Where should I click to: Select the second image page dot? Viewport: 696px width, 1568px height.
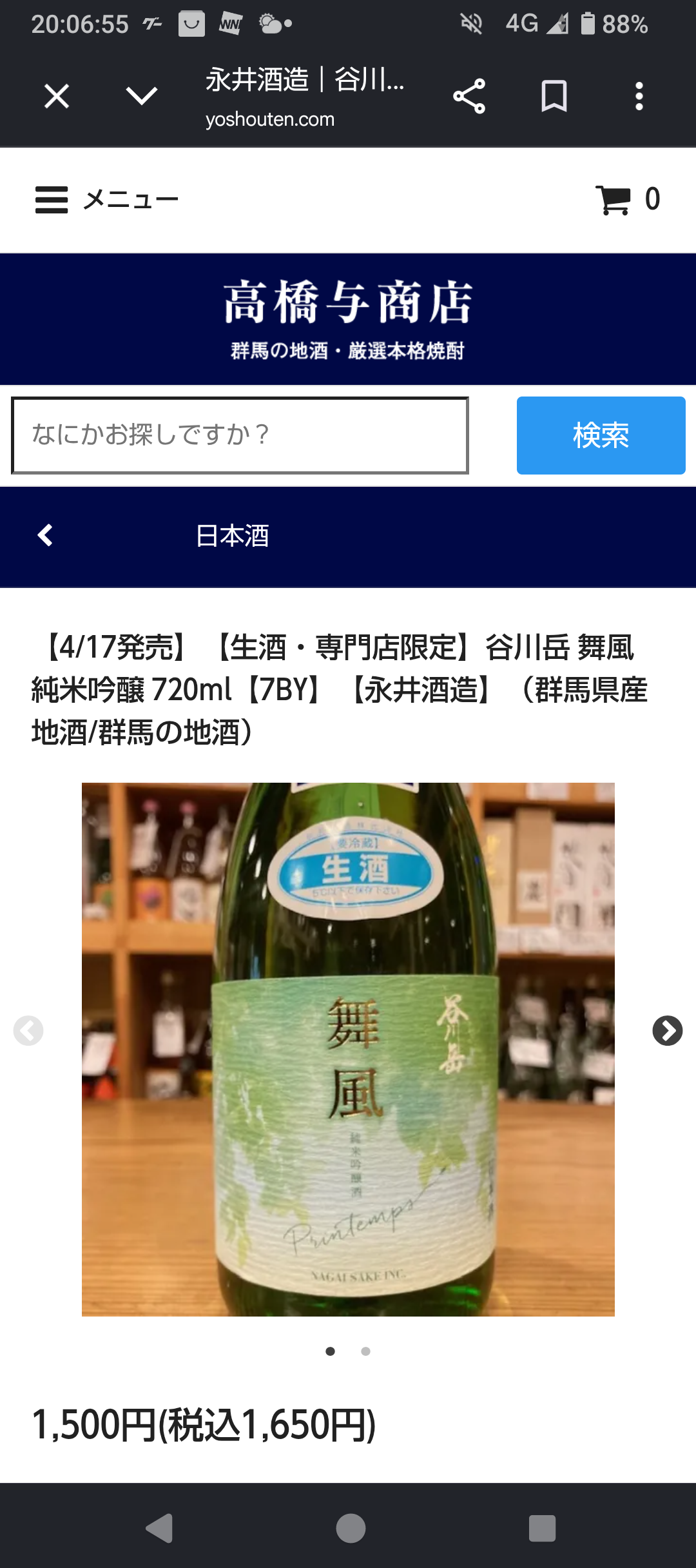click(365, 1351)
